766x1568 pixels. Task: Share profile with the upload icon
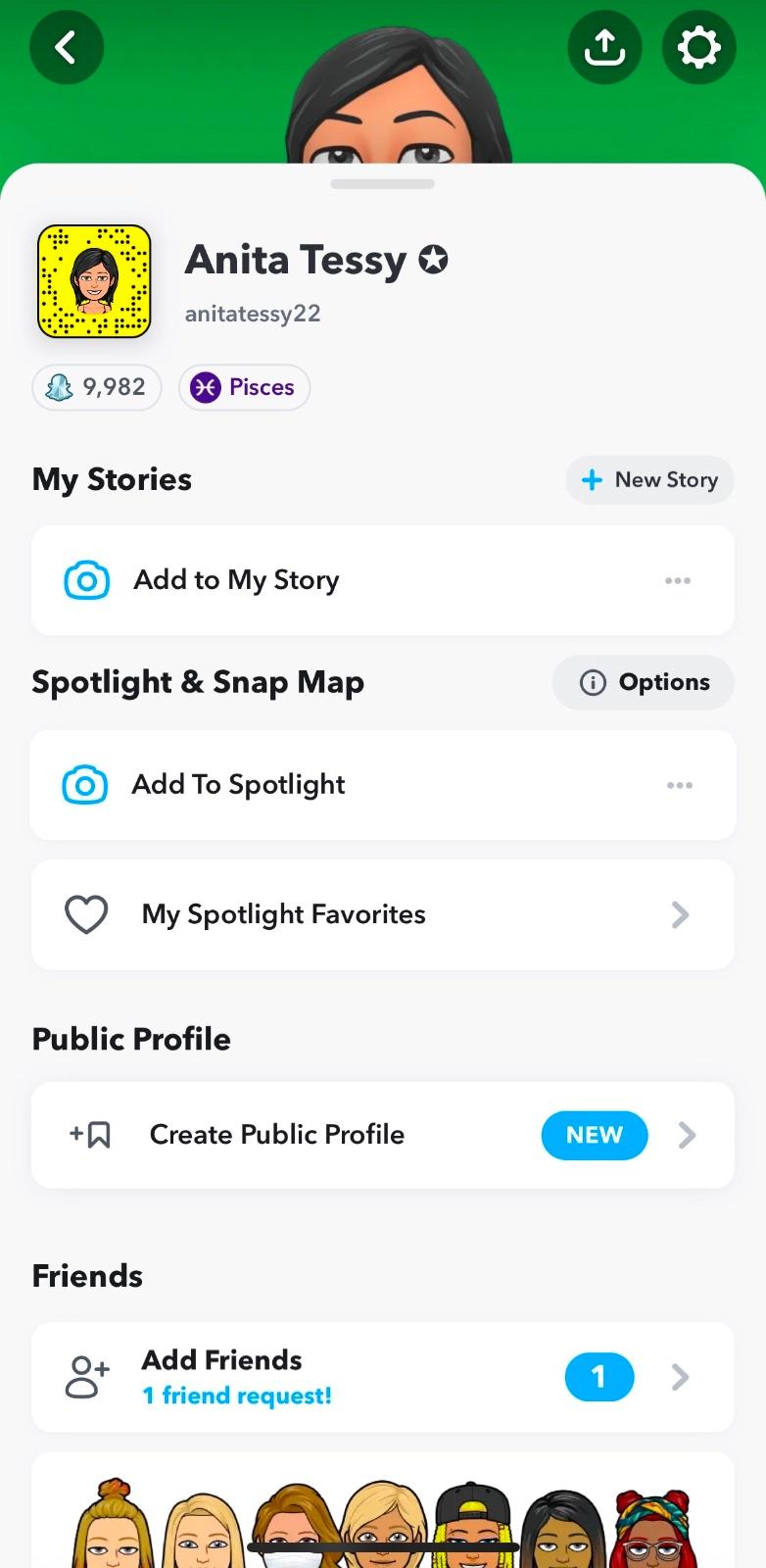604,47
